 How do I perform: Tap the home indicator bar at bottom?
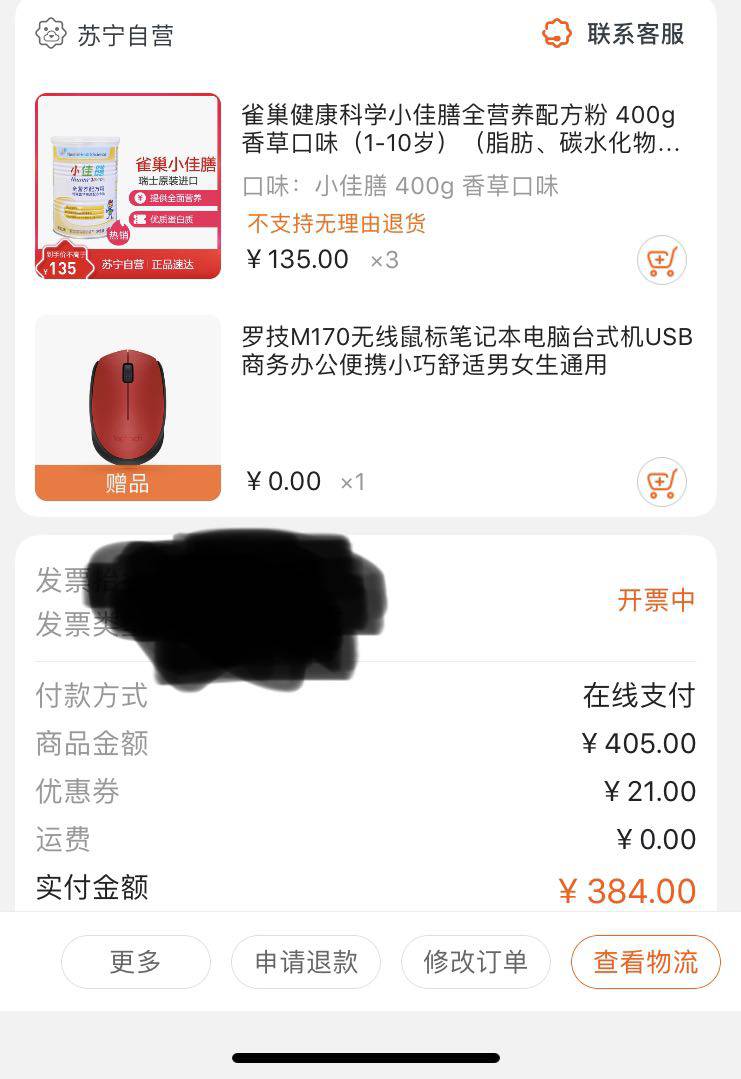coord(370,1056)
